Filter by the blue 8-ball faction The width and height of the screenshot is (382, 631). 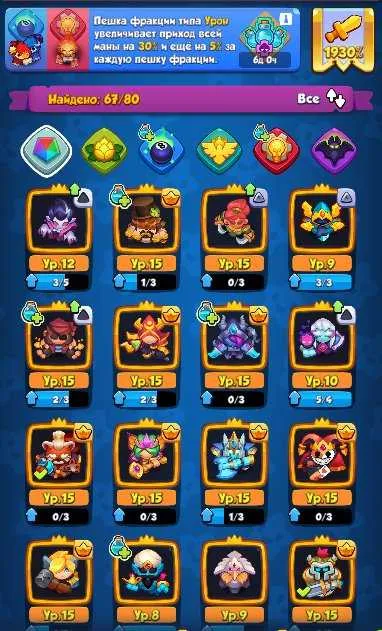[161, 150]
